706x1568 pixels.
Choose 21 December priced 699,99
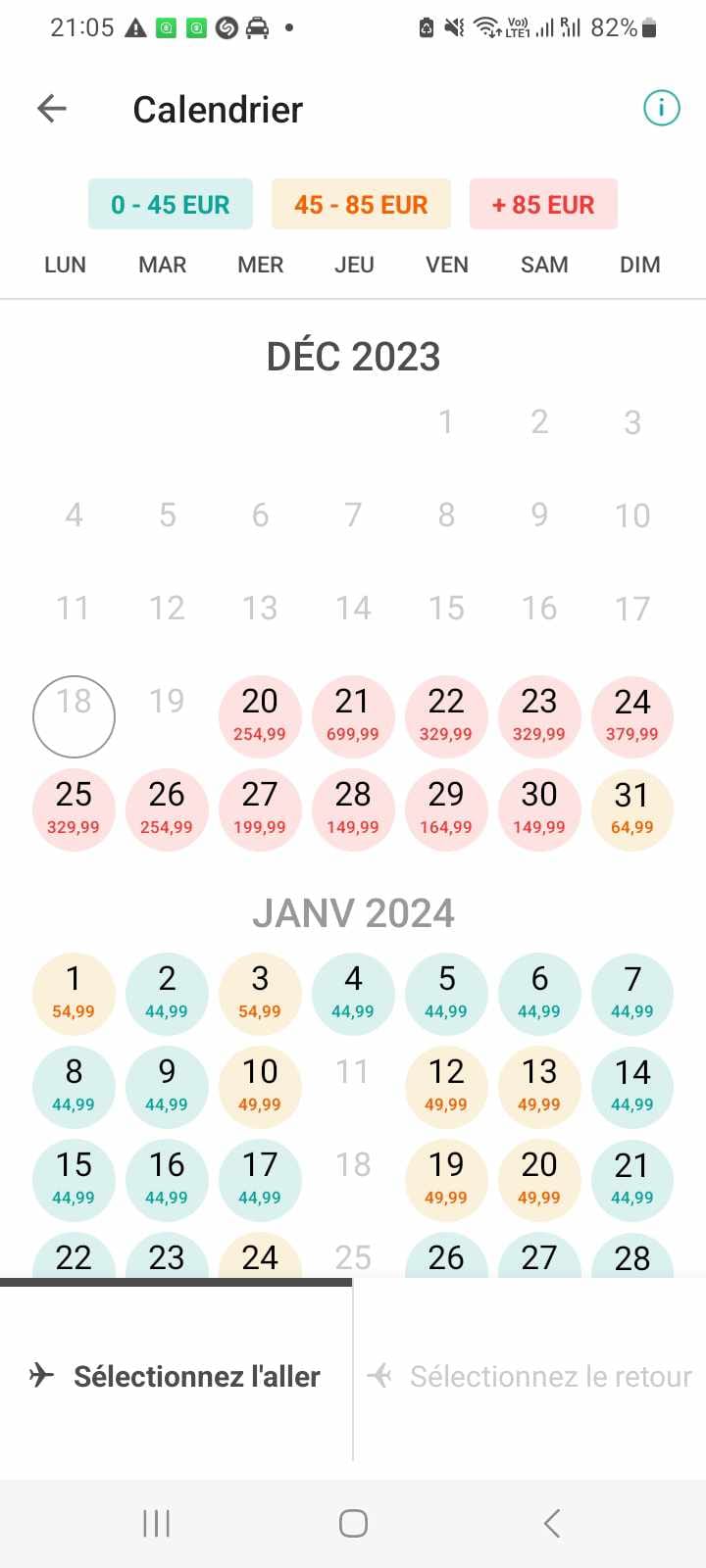point(353,716)
